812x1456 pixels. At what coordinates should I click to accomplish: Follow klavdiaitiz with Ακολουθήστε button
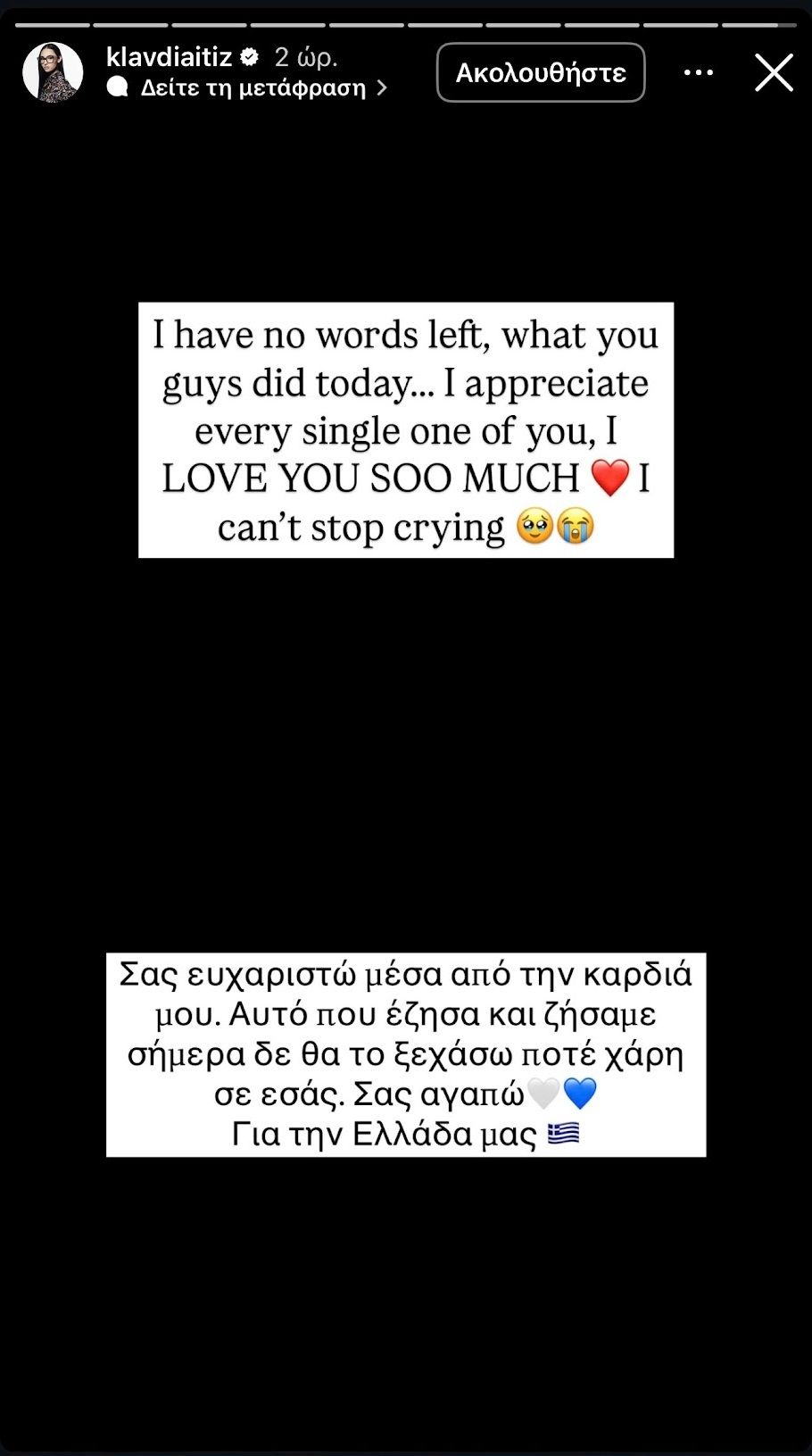[541, 72]
